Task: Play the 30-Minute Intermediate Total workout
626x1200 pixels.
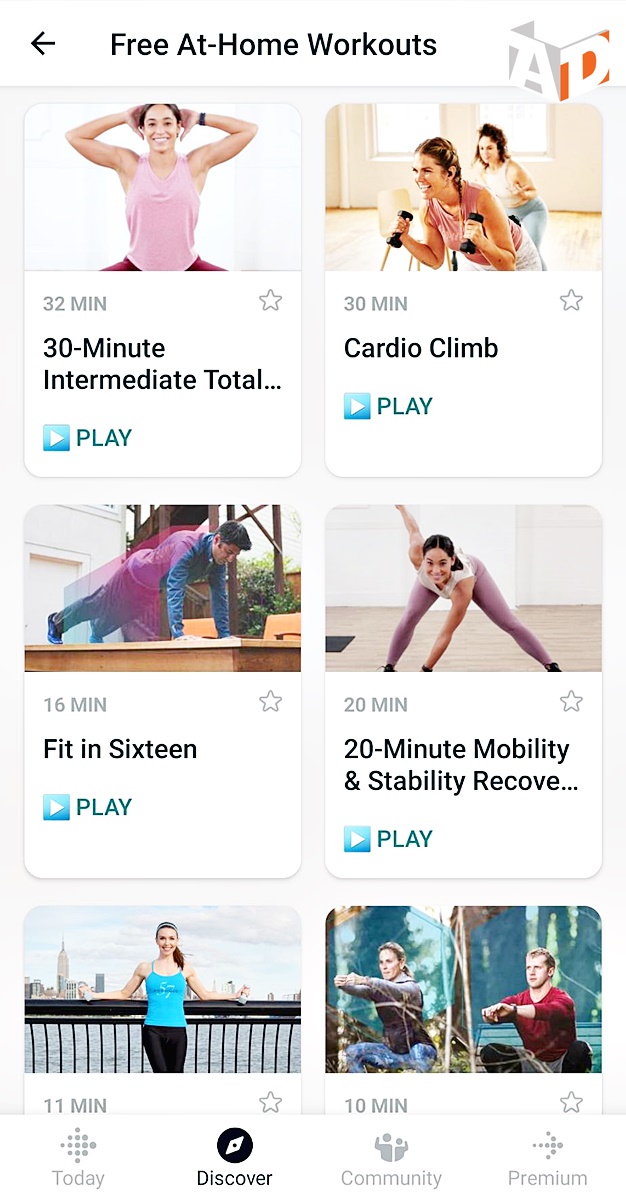Action: (88, 438)
